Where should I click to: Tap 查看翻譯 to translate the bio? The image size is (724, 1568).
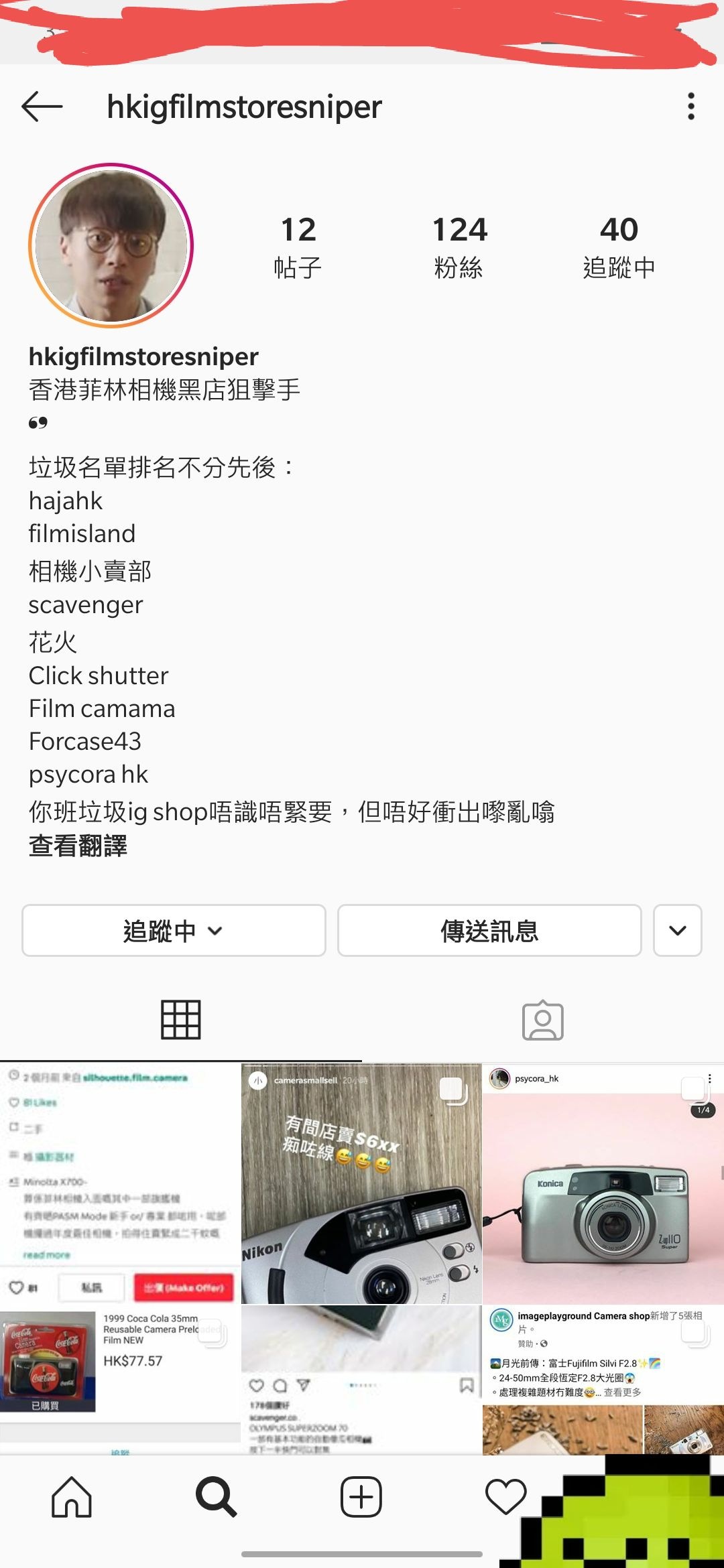(x=78, y=846)
